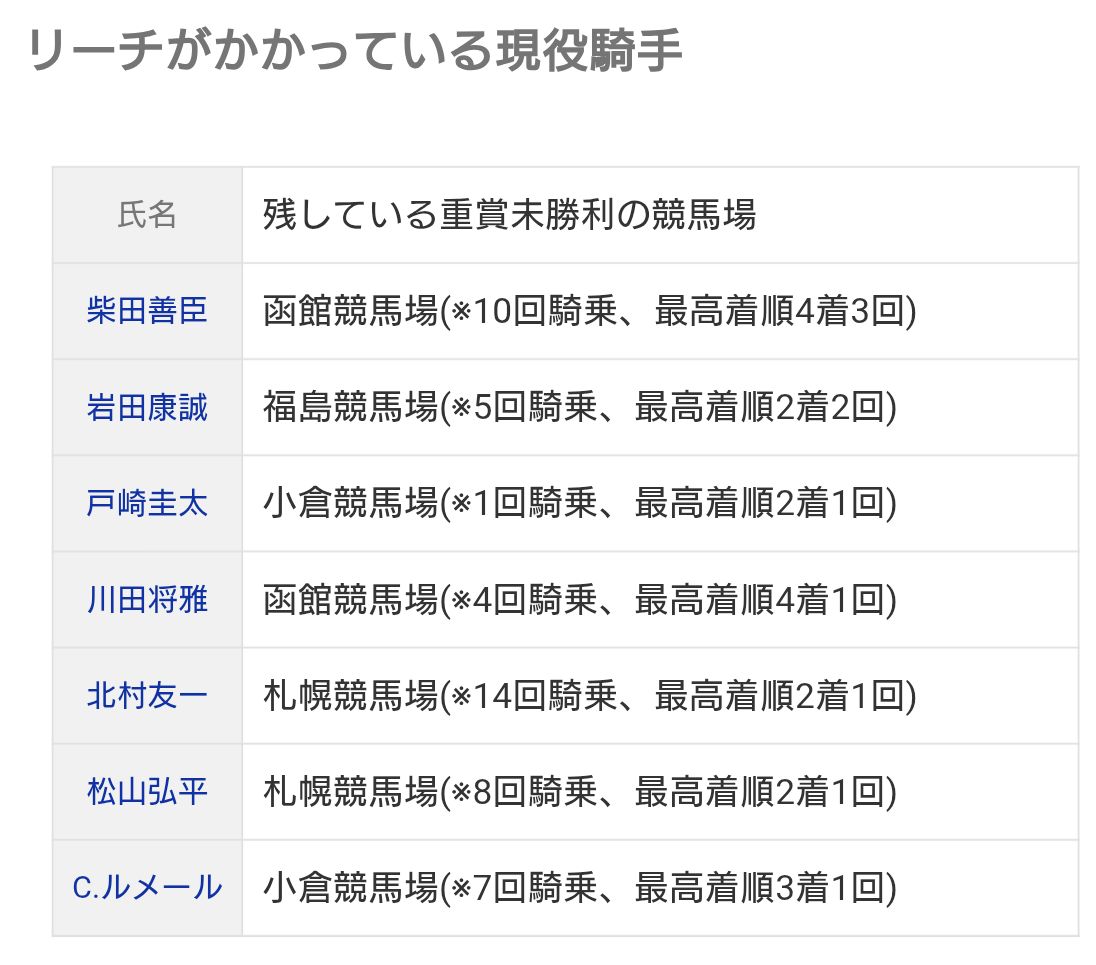Follow the 北村友一 link

[147, 695]
